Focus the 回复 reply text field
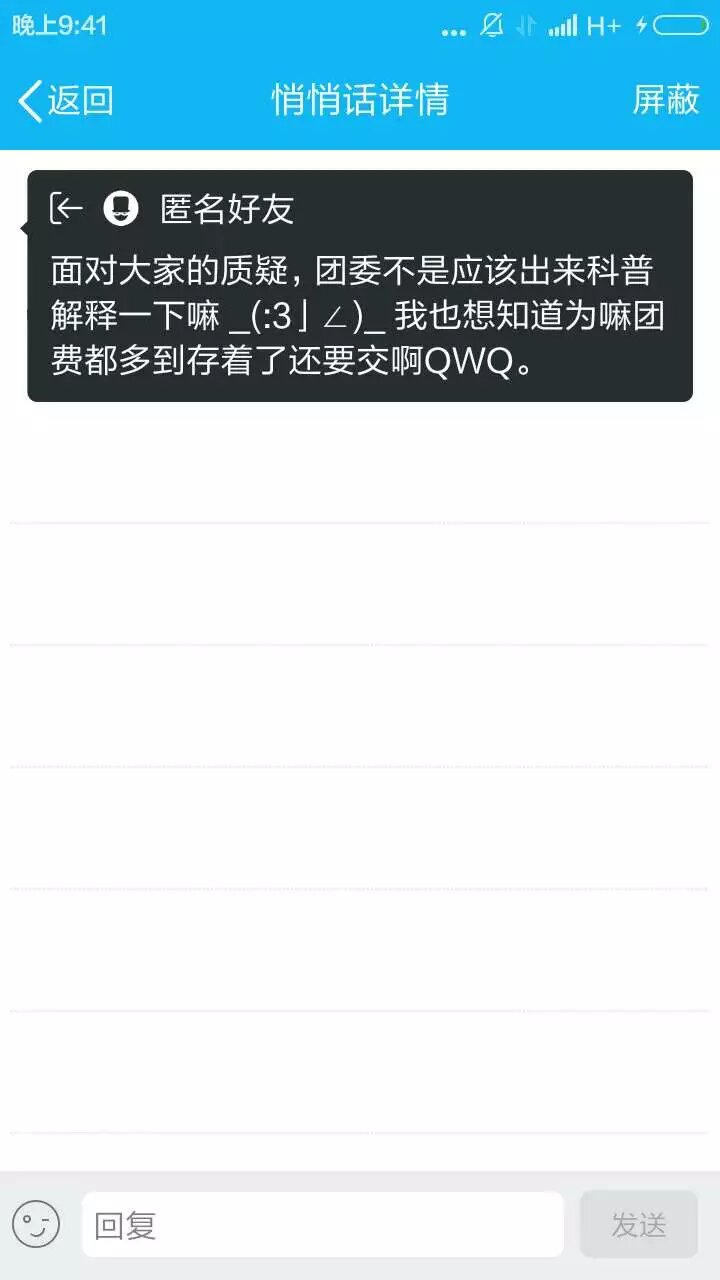This screenshot has width=720, height=1280. tap(322, 1224)
